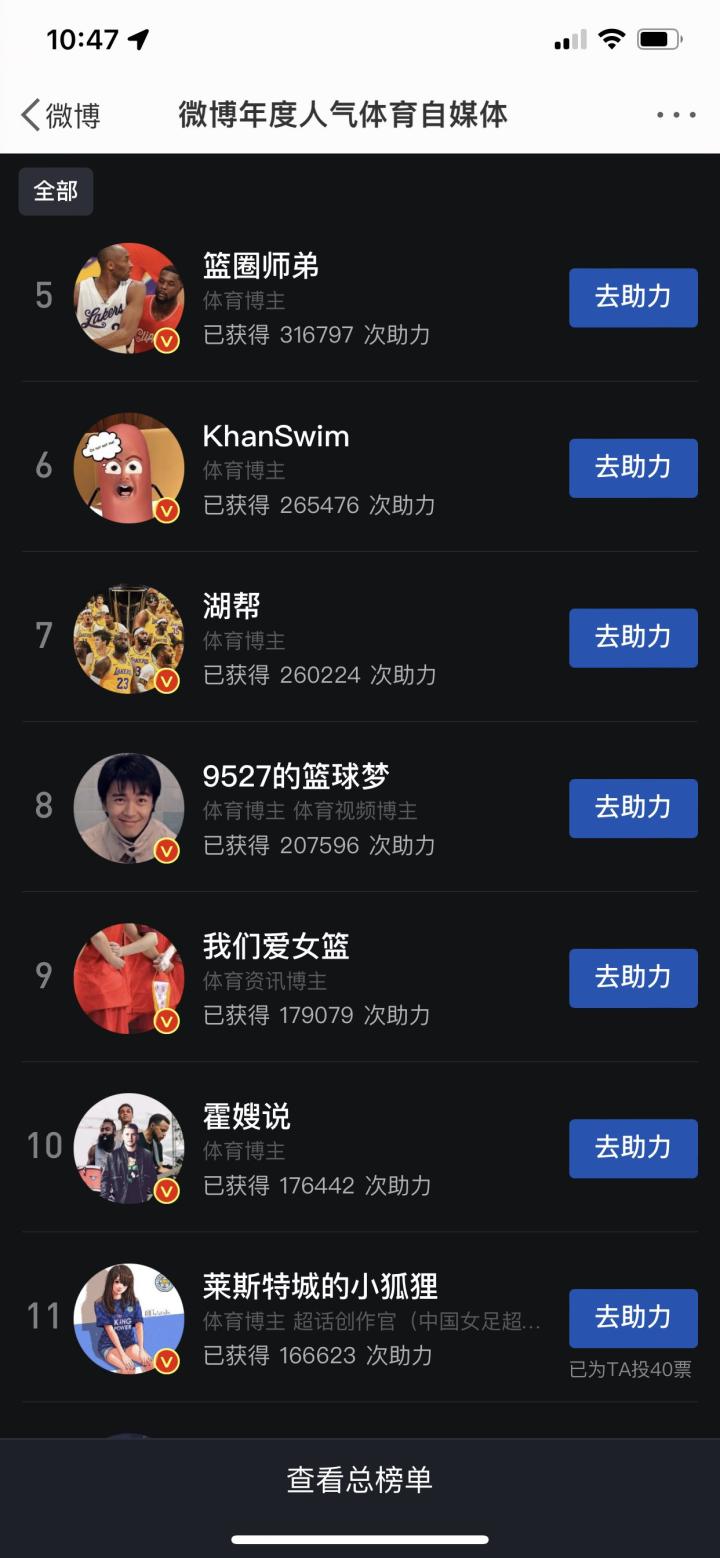This screenshot has width=720, height=1558.
Task: Support 9527的篮球梦 via 去助力
Action: coord(633,807)
